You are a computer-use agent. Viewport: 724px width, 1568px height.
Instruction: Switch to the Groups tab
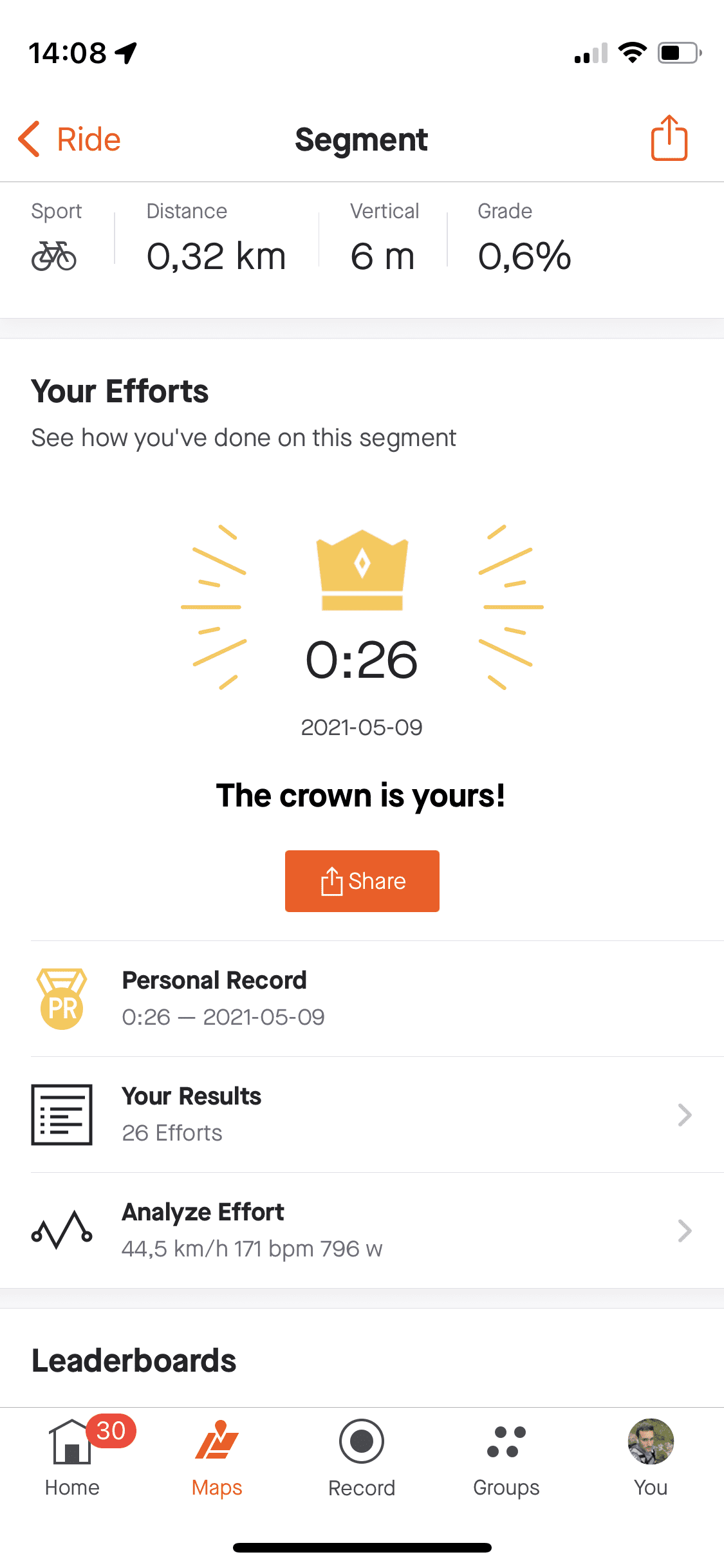(x=506, y=1459)
